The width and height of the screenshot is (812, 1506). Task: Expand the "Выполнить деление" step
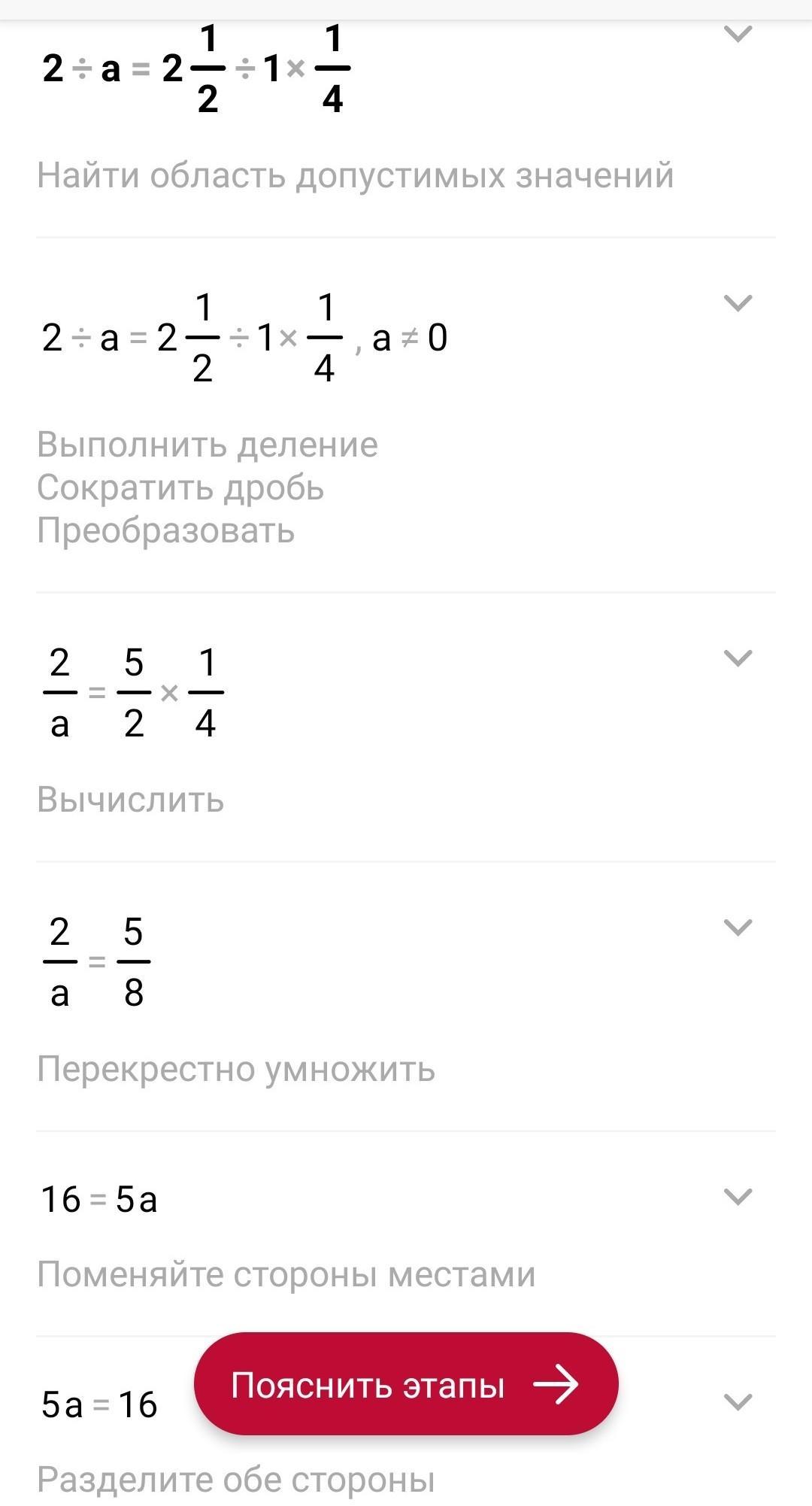[x=737, y=303]
